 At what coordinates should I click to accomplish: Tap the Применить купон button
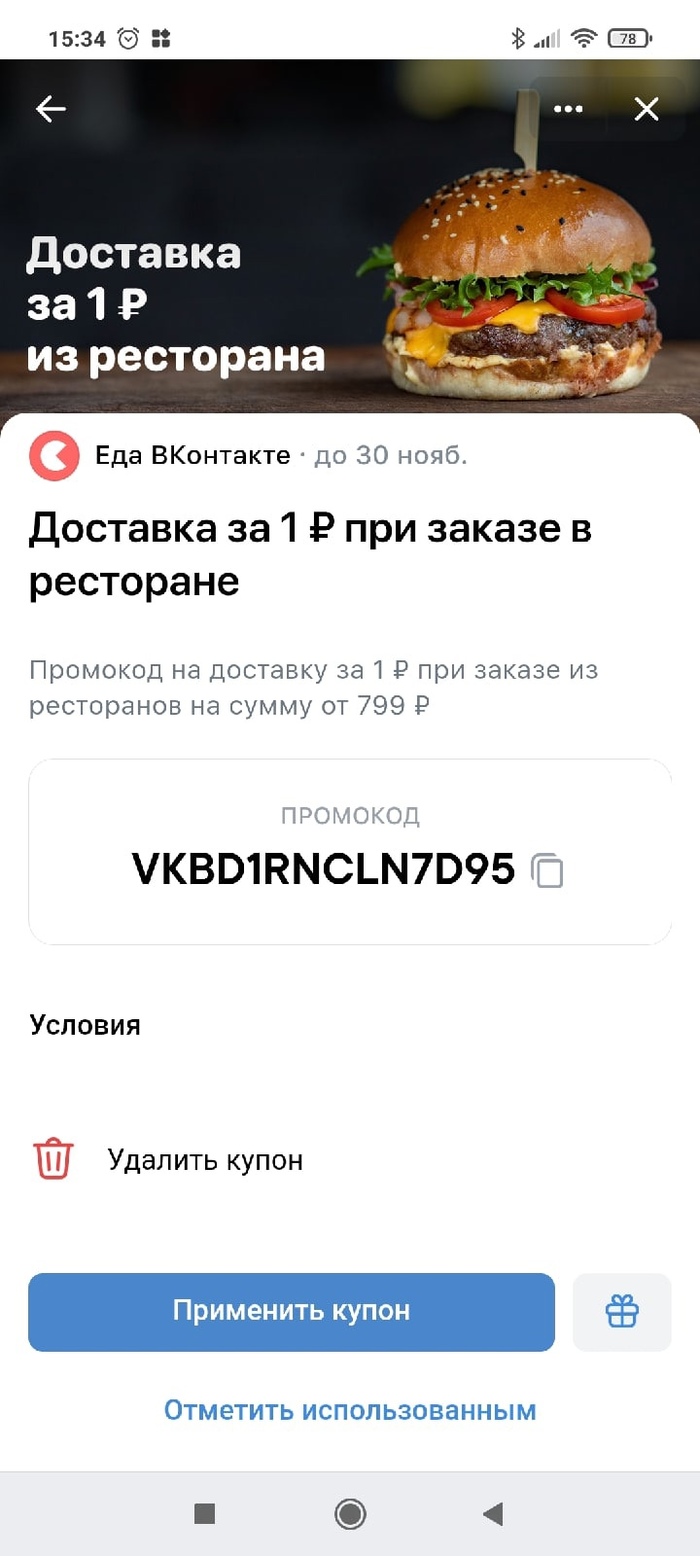(x=291, y=1311)
